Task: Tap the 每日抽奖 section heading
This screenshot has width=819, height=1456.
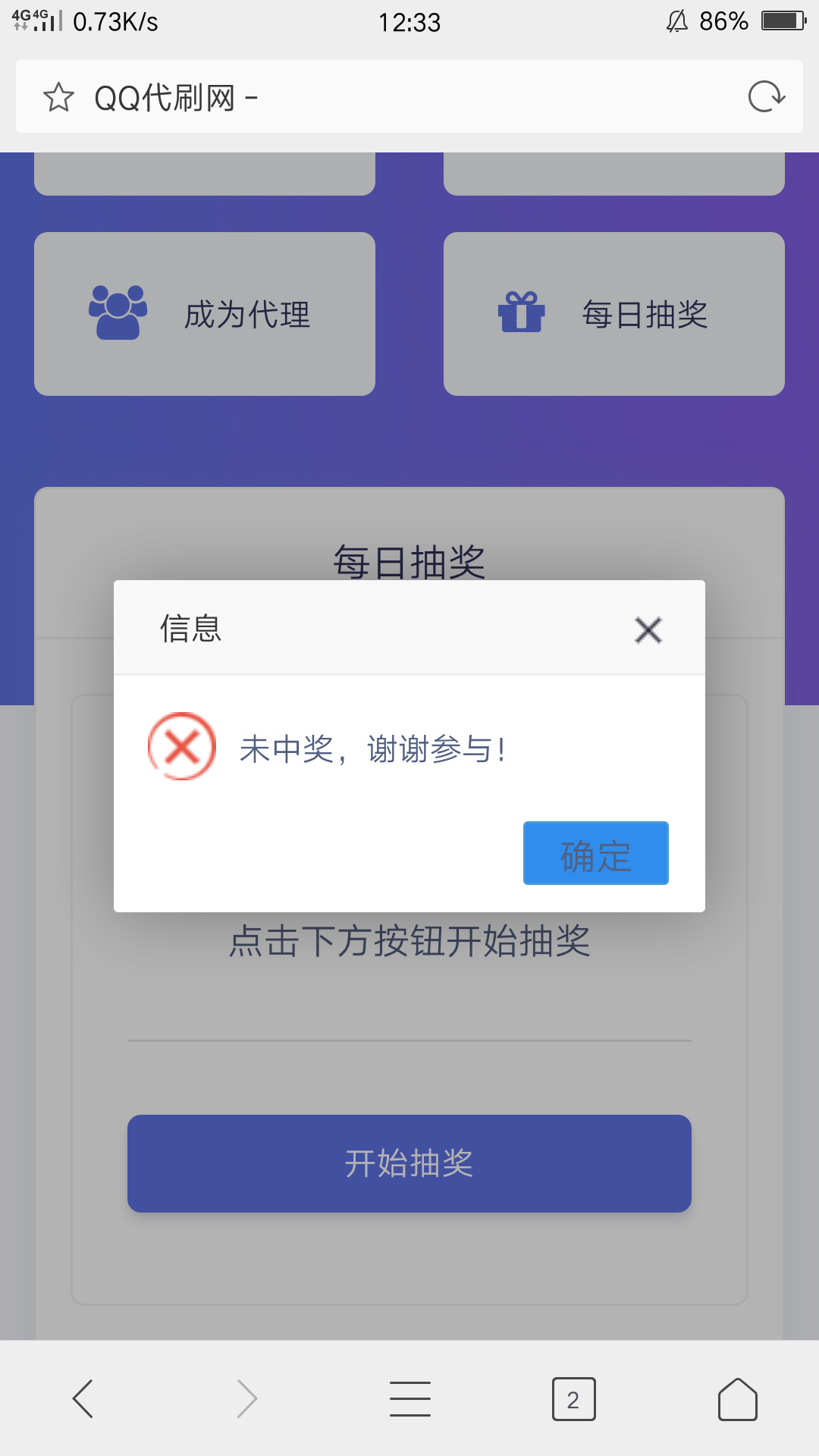Action: (x=409, y=561)
